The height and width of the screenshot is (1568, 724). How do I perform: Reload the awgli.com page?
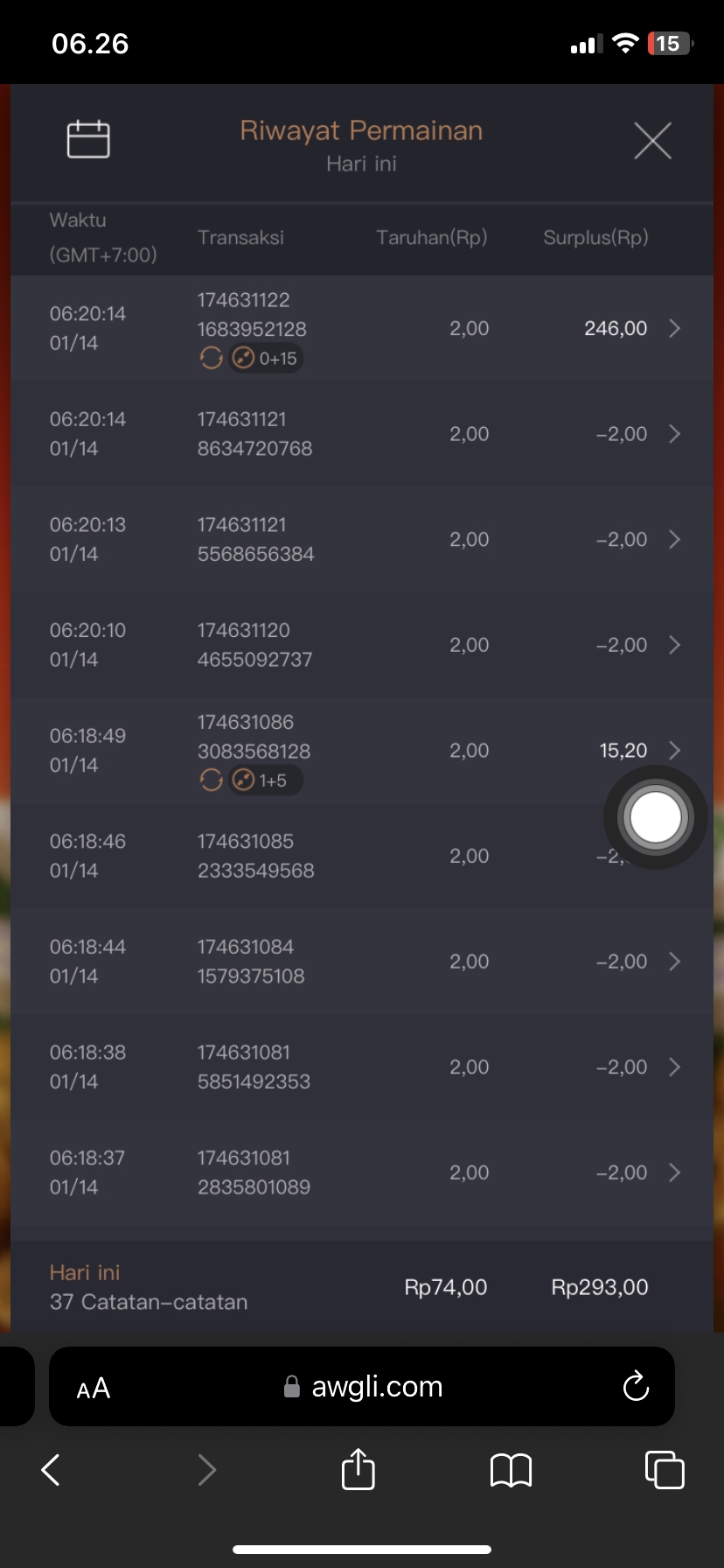pos(636,1387)
